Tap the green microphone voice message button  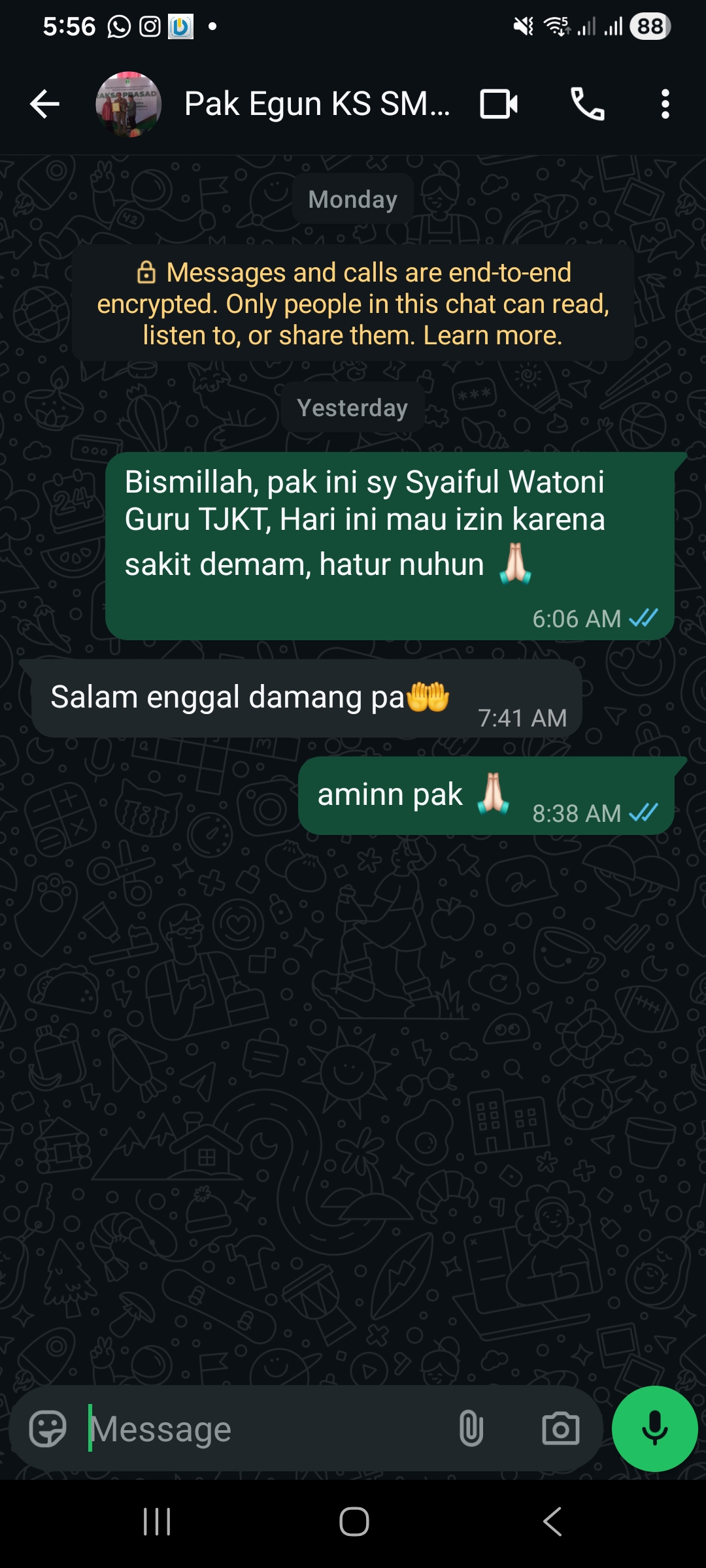click(x=654, y=1429)
